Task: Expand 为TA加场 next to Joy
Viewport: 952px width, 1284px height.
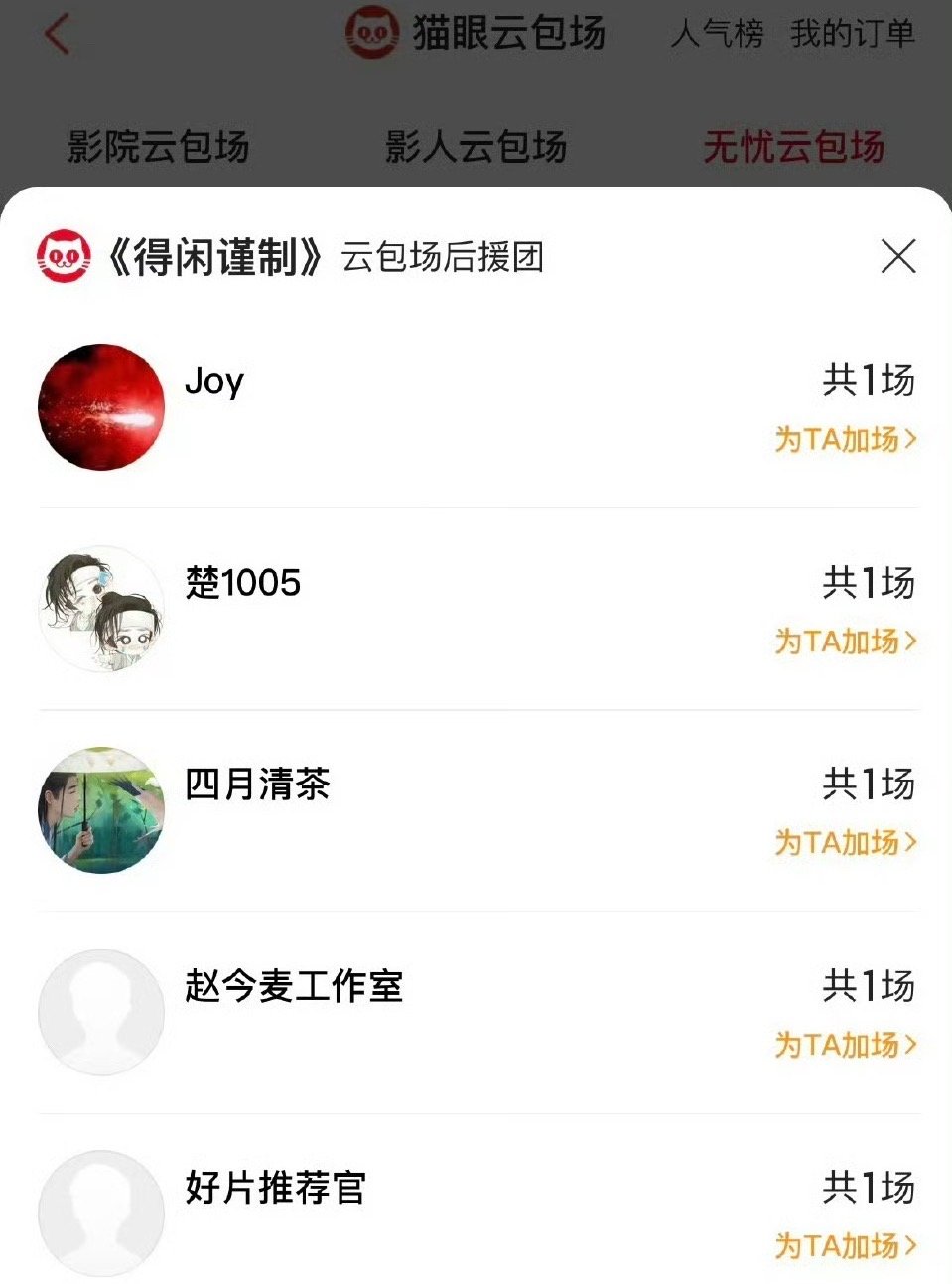Action: [x=845, y=440]
